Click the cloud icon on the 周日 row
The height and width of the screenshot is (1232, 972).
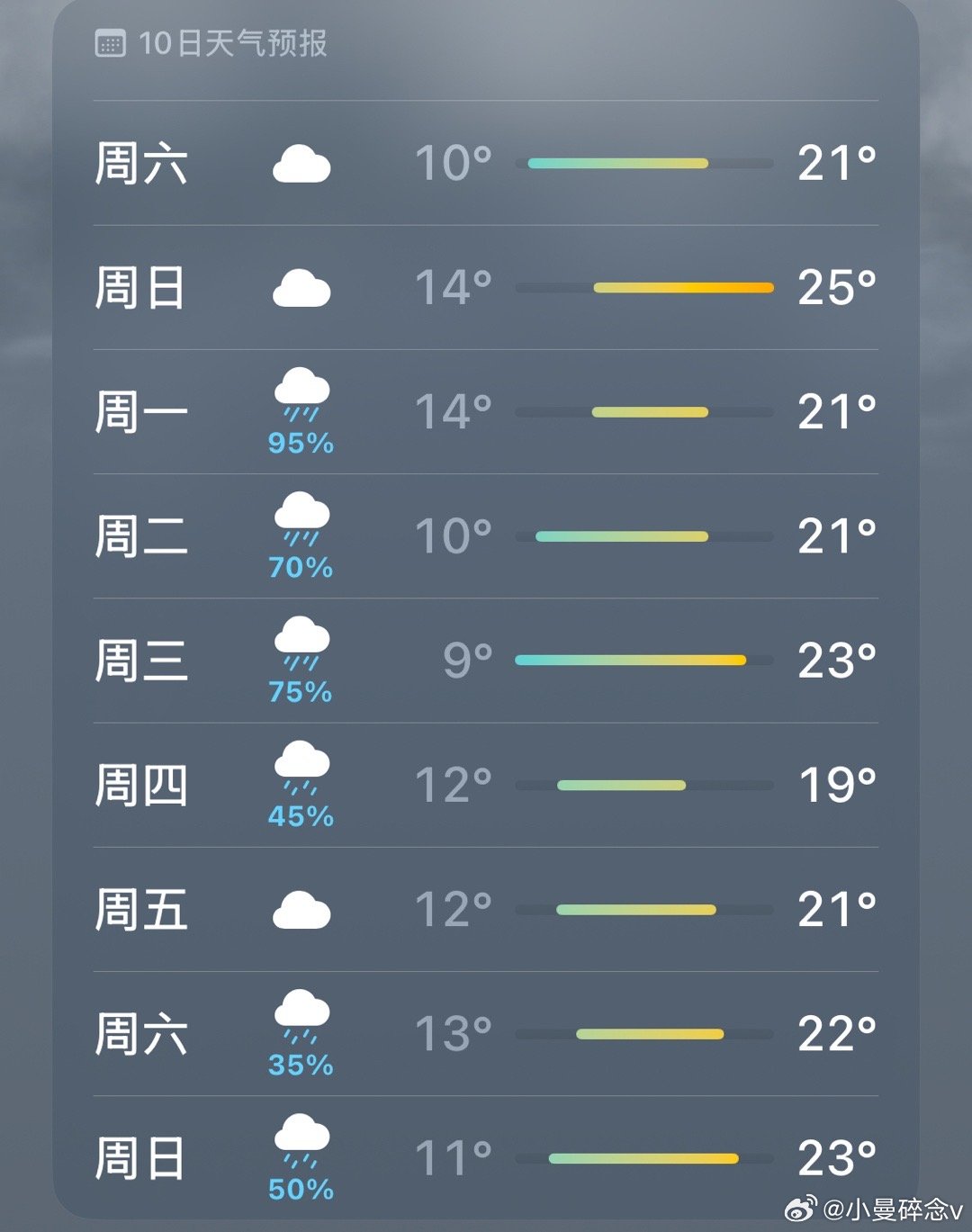coord(301,287)
